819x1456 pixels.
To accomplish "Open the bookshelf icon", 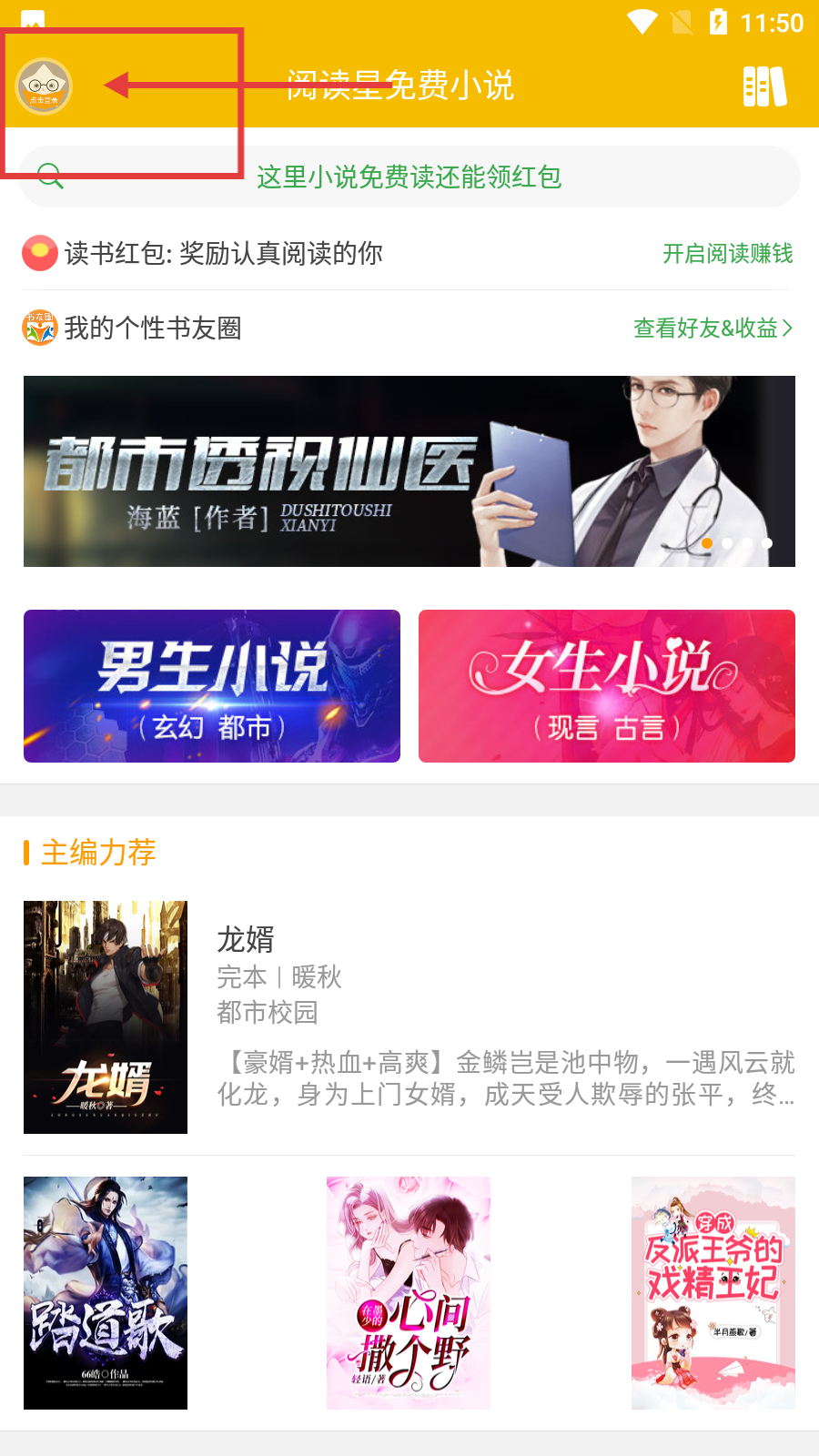I will 764,86.
